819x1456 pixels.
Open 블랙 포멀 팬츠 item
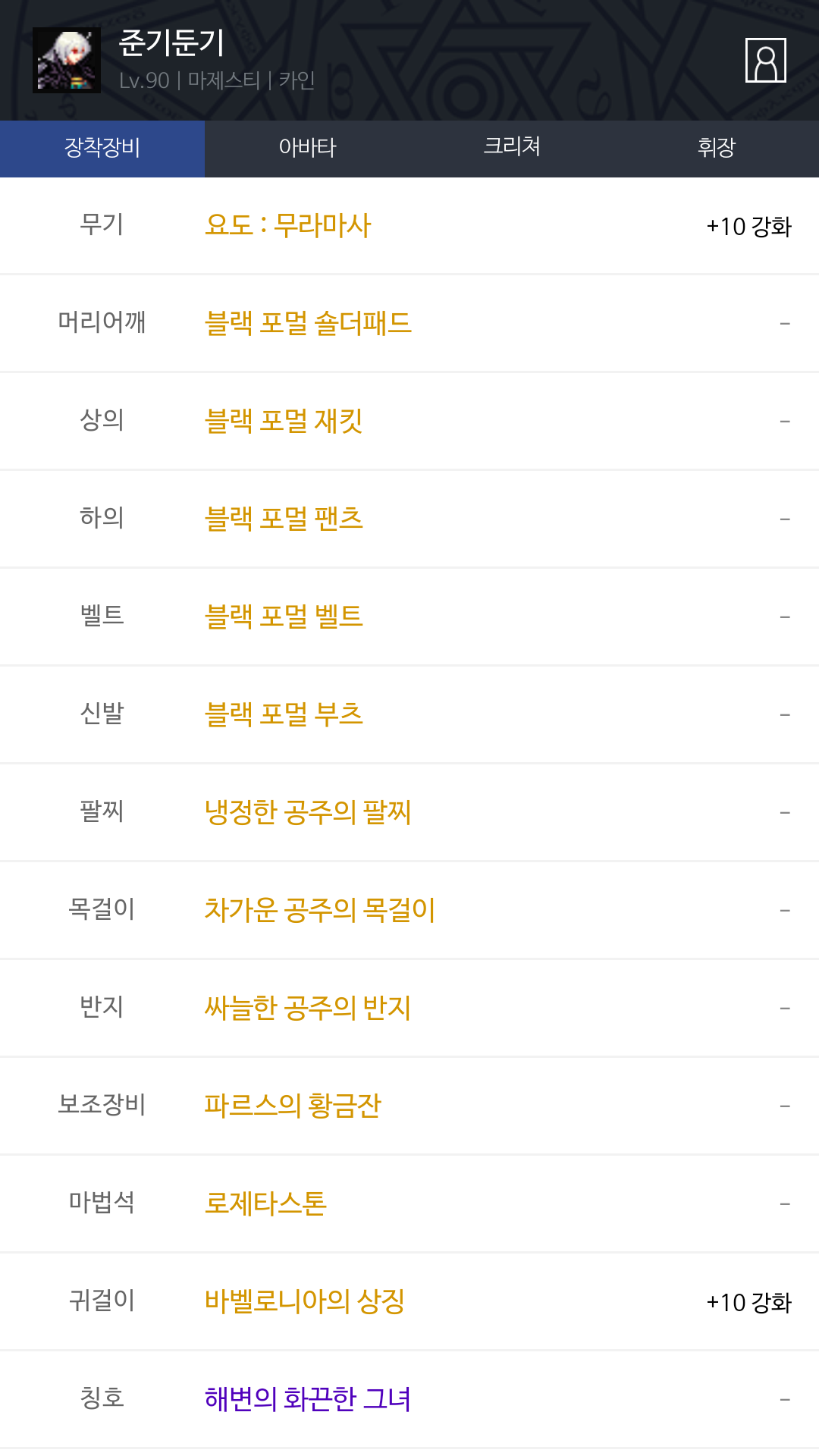(x=409, y=519)
